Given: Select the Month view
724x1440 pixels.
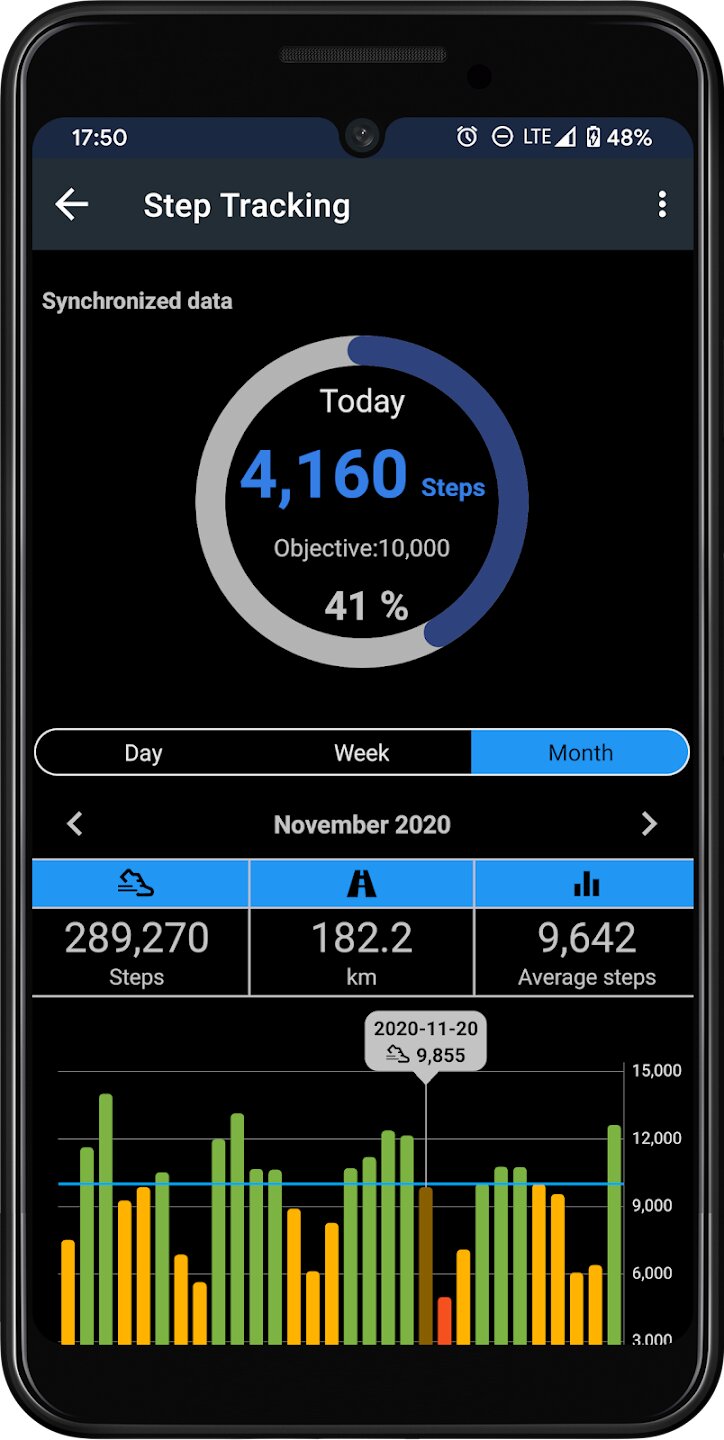Looking at the screenshot, I should pyautogui.click(x=580, y=753).
